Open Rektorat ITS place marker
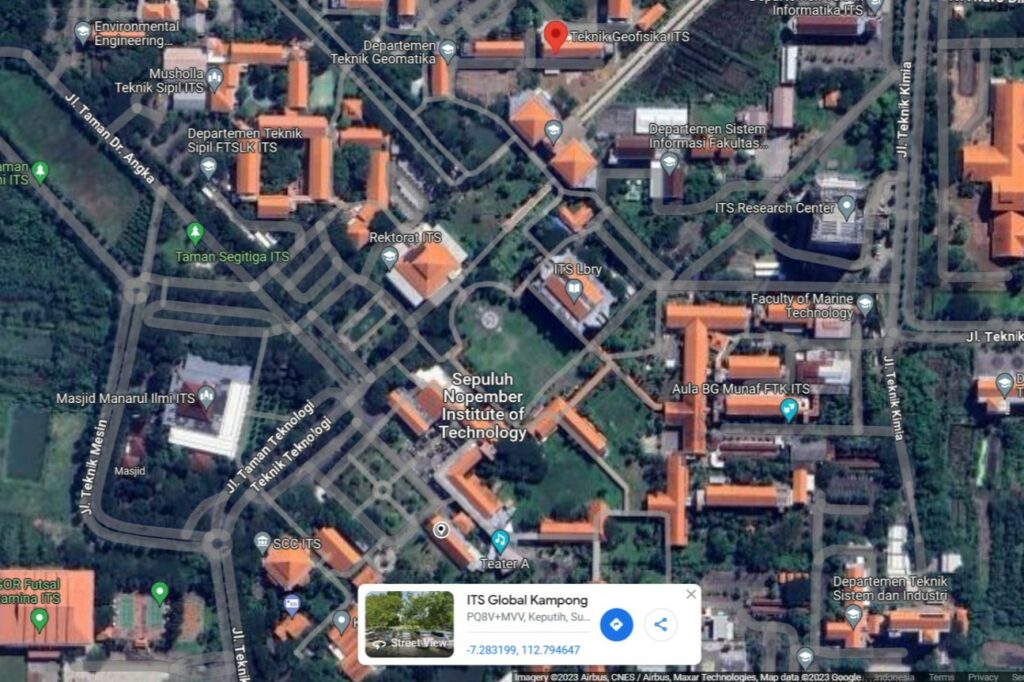This screenshot has width=1024, height=682. (390, 256)
